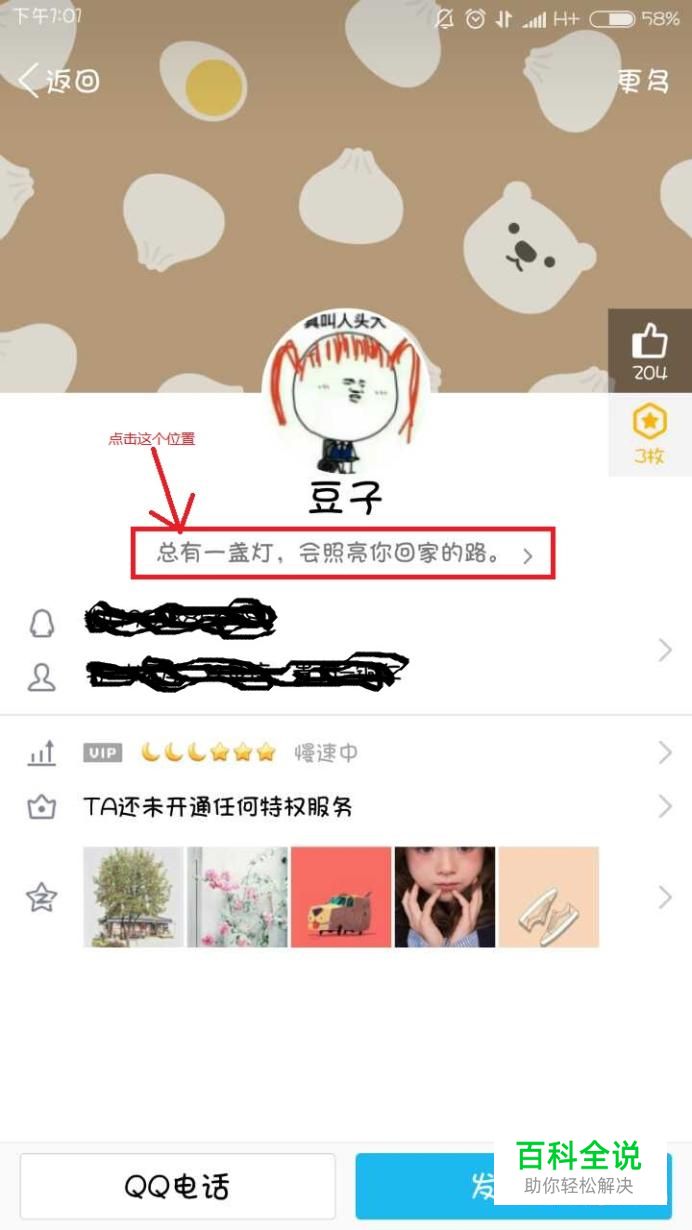Open the 3枚 medals badge

[x=650, y=434]
